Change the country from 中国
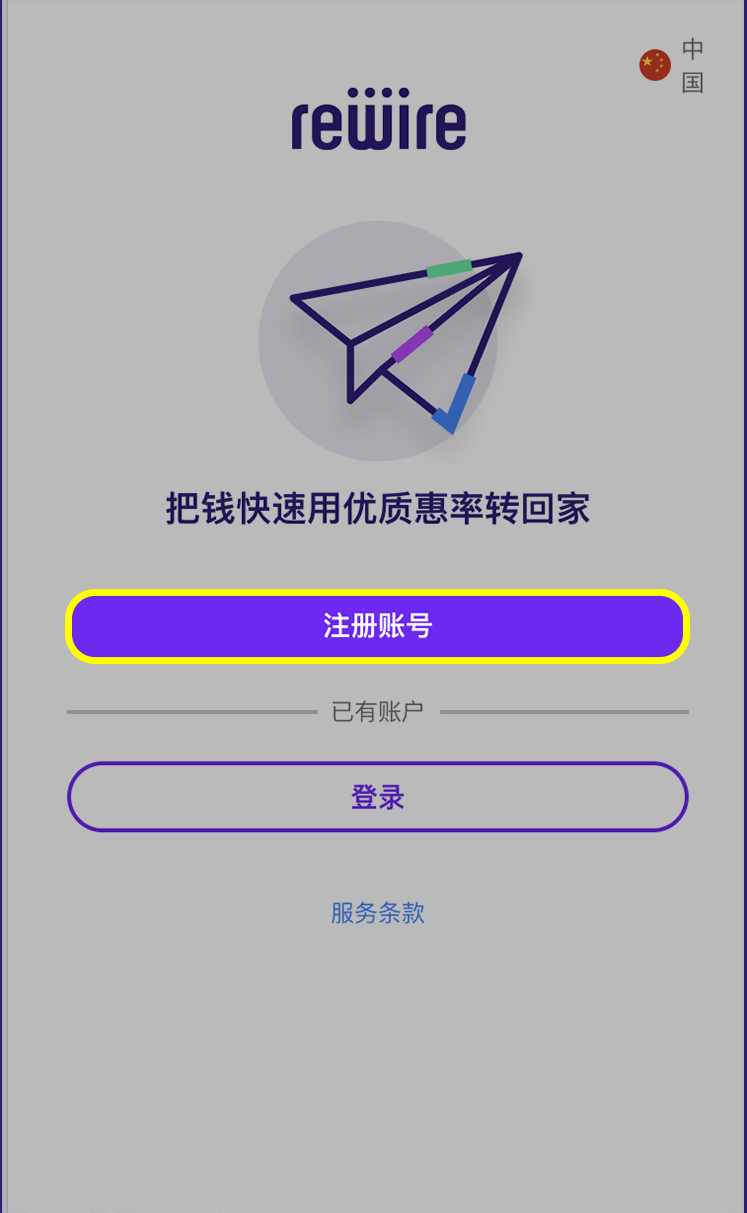This screenshot has height=1213, width=747. click(672, 66)
